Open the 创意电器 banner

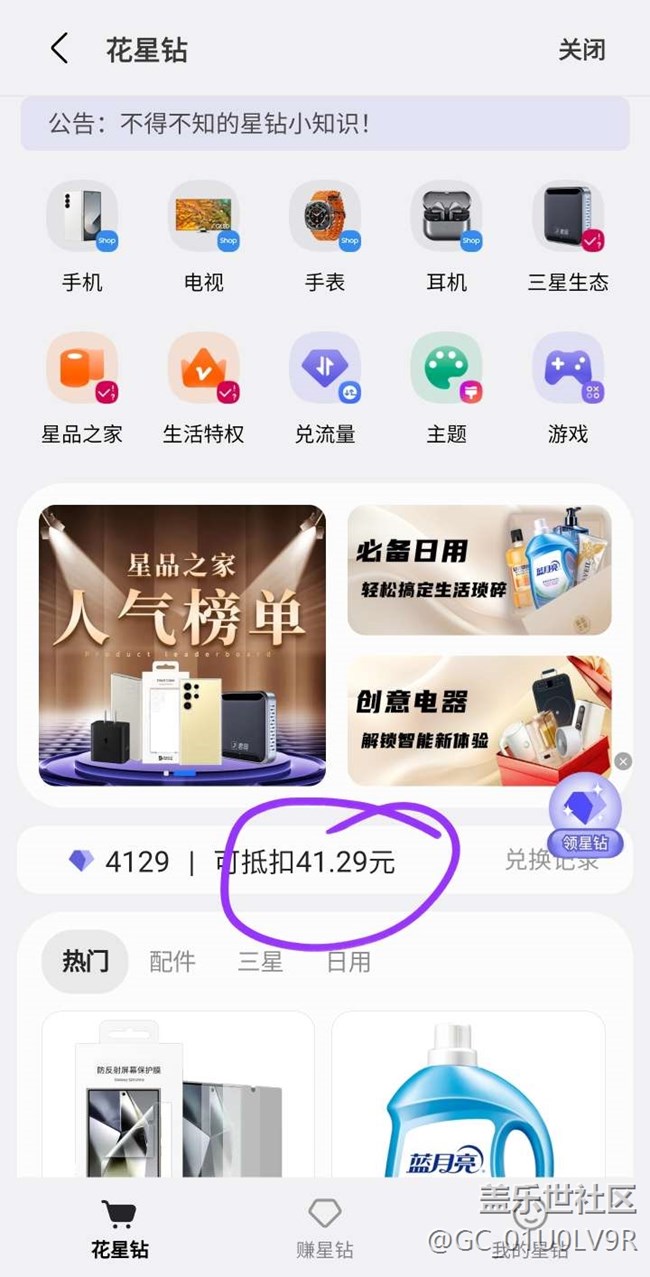pos(479,720)
